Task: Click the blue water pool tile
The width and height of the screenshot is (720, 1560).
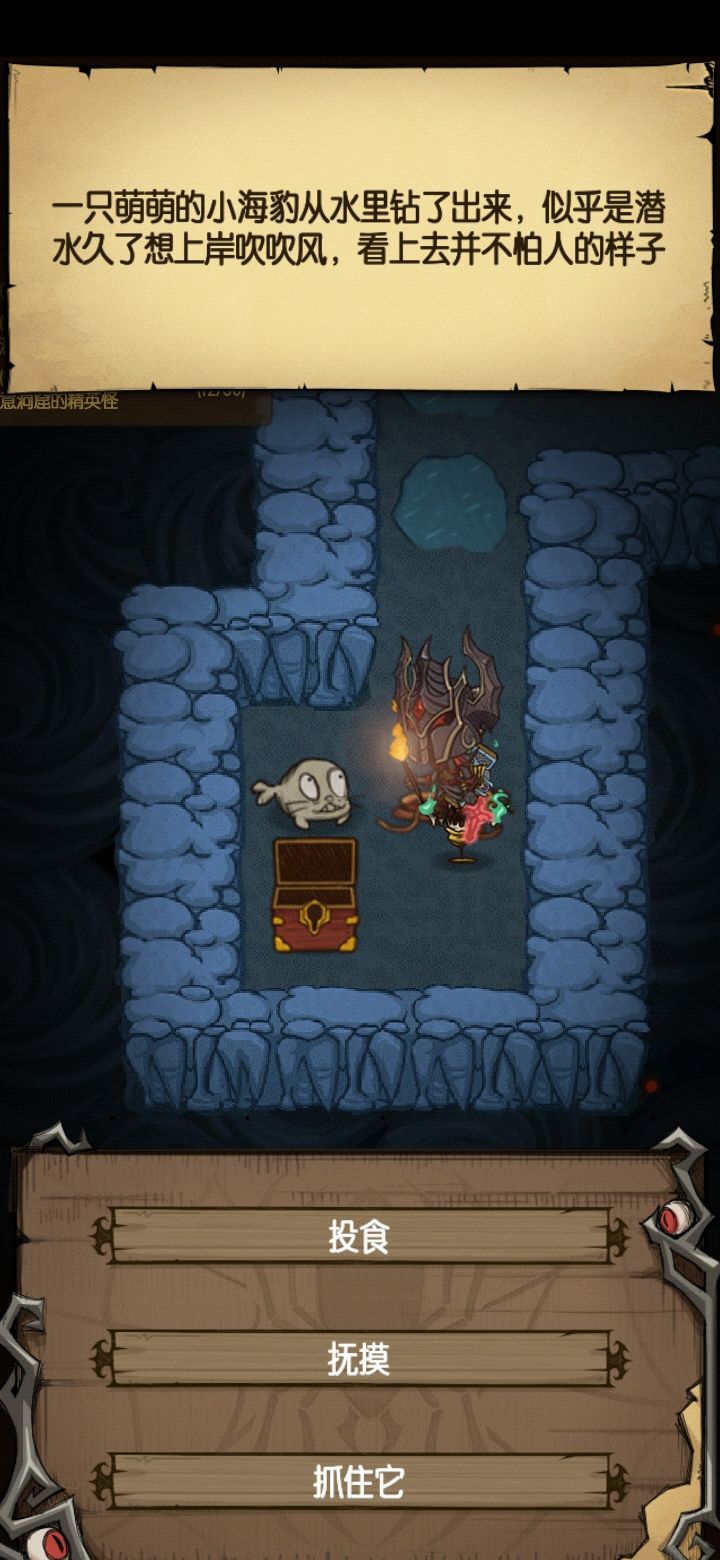Action: [450, 505]
